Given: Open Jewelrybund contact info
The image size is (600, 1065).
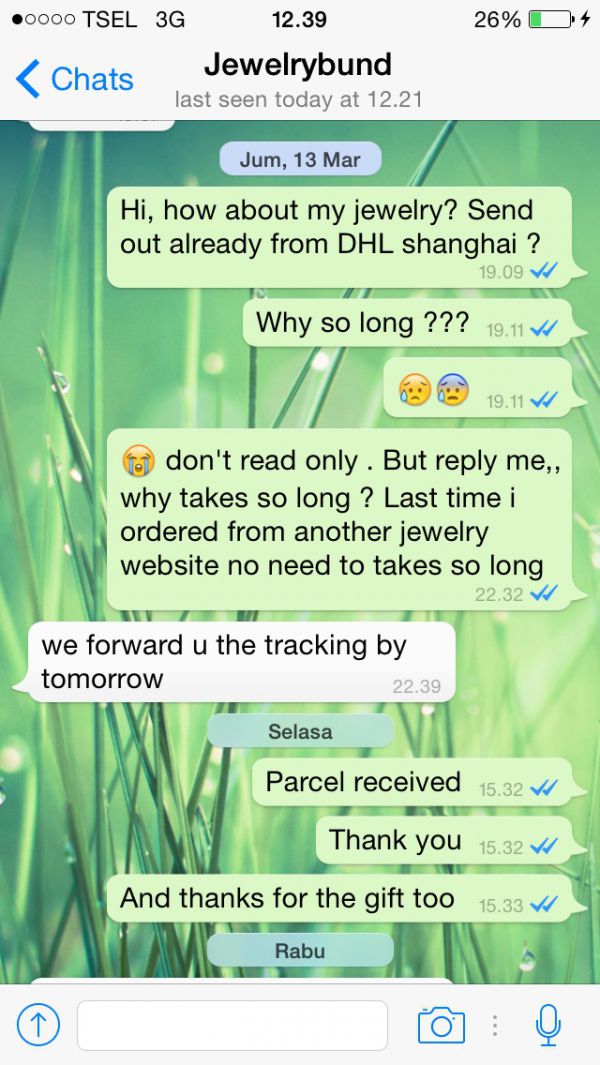Looking at the screenshot, I should [x=298, y=80].
